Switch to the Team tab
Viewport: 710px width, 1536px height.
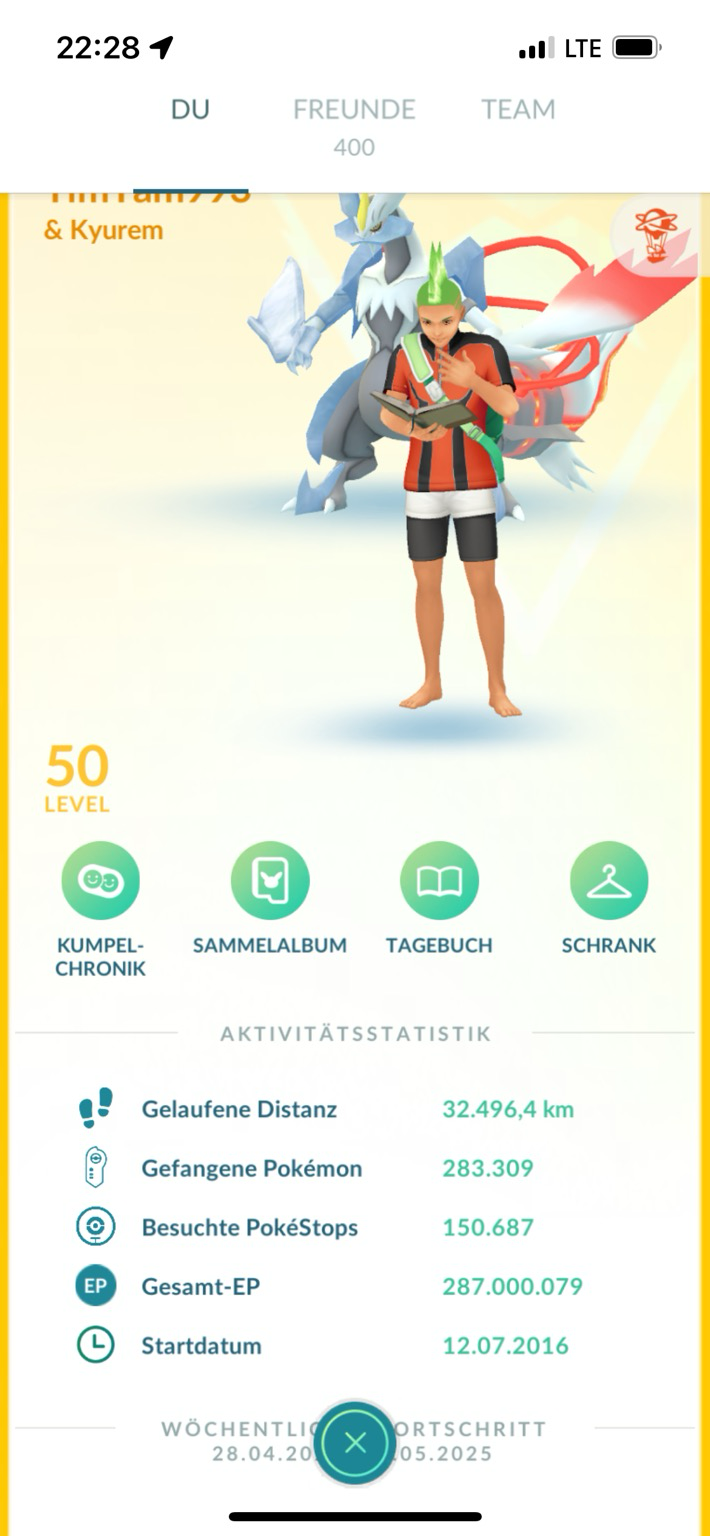[518, 110]
